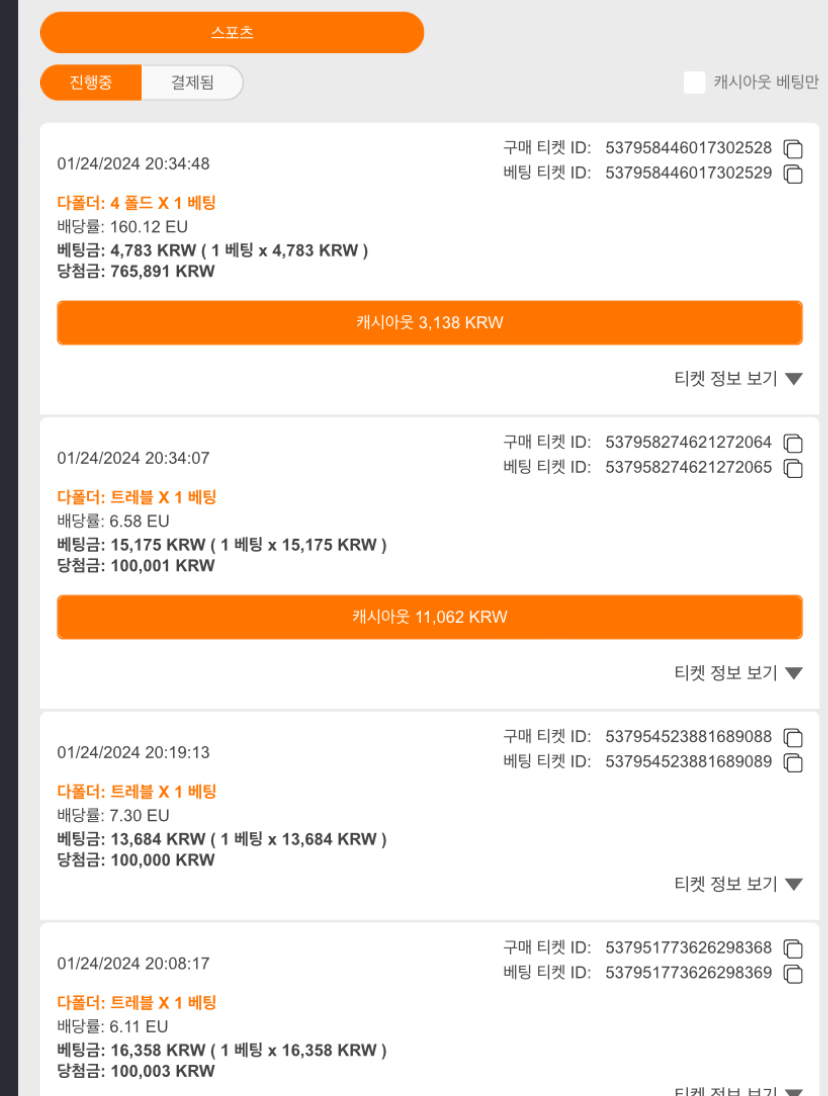Expand ticket info for the 20:34:07 bet
This screenshot has height=1096, width=828.
[738, 673]
